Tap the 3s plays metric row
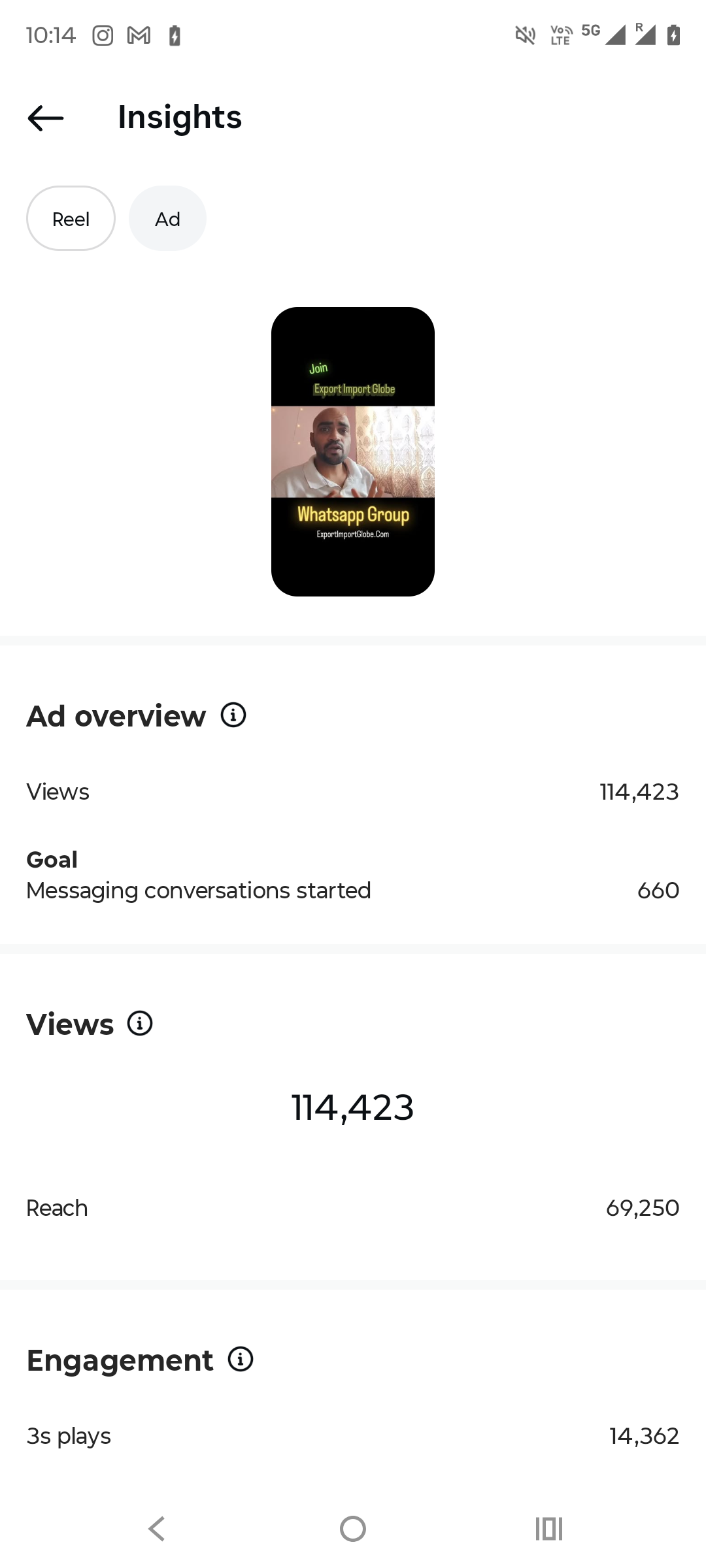The image size is (706, 1568). 353,1435
